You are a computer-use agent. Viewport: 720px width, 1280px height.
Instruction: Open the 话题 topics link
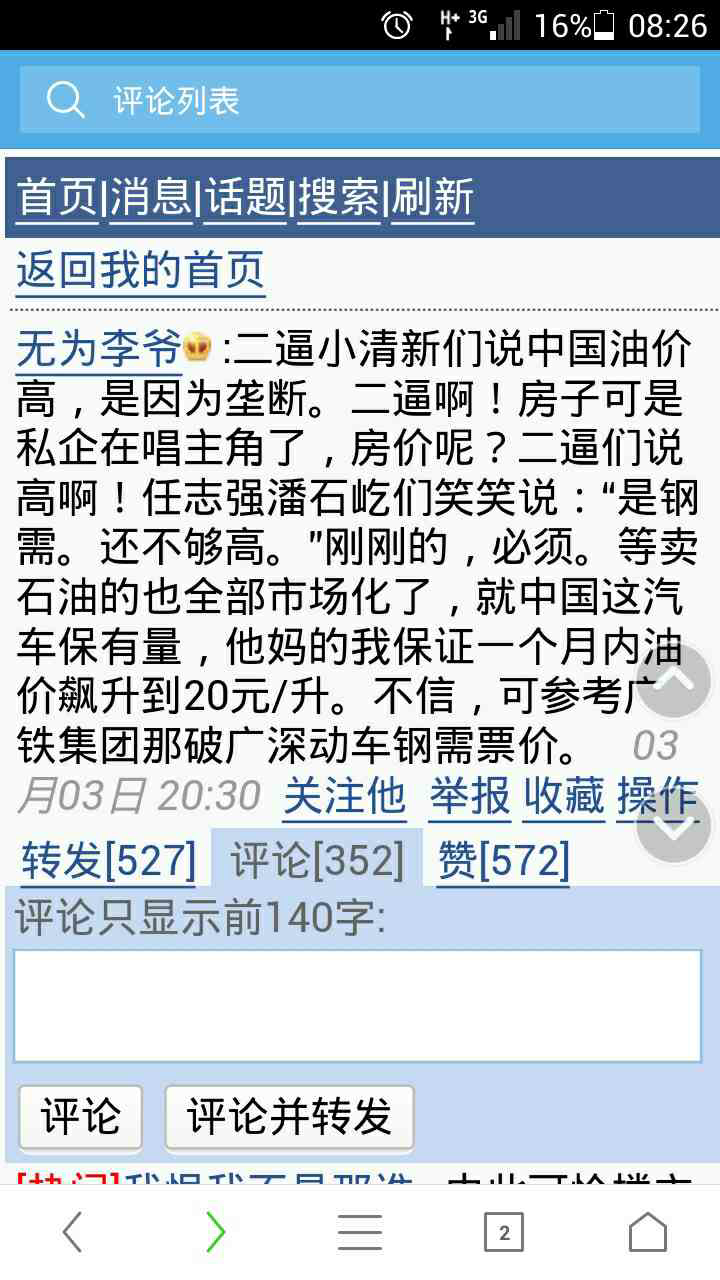click(246, 198)
